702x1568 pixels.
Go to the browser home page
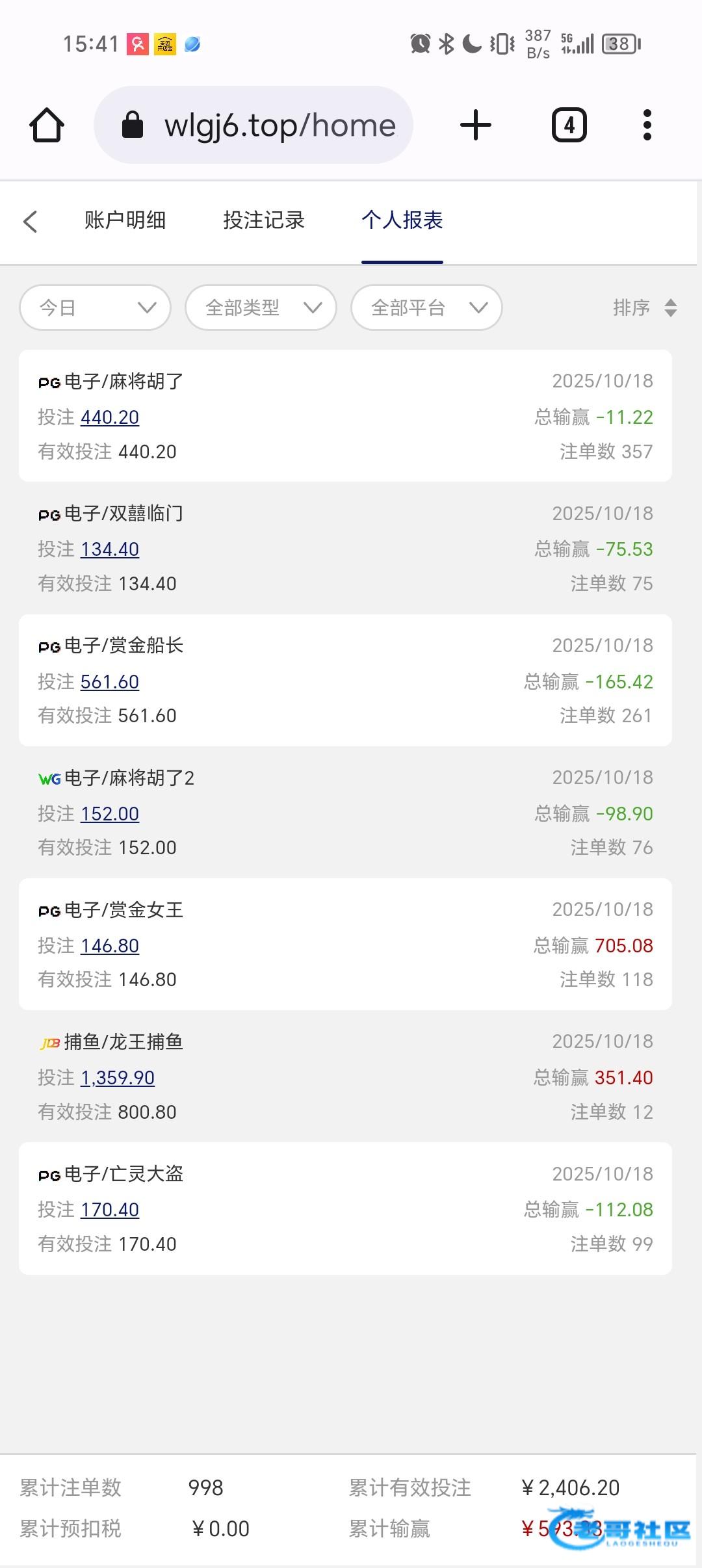47,125
